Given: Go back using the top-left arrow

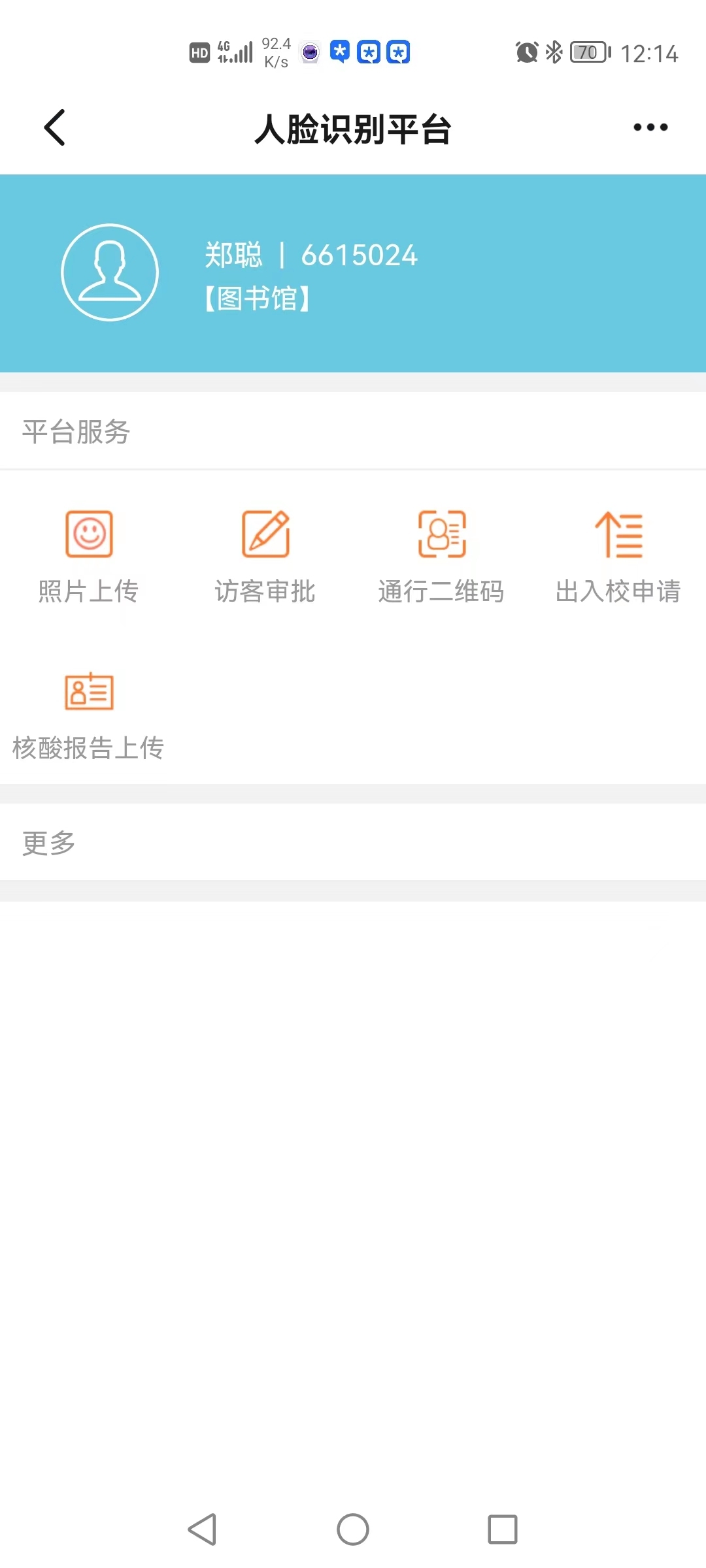Looking at the screenshot, I should pyautogui.click(x=55, y=127).
